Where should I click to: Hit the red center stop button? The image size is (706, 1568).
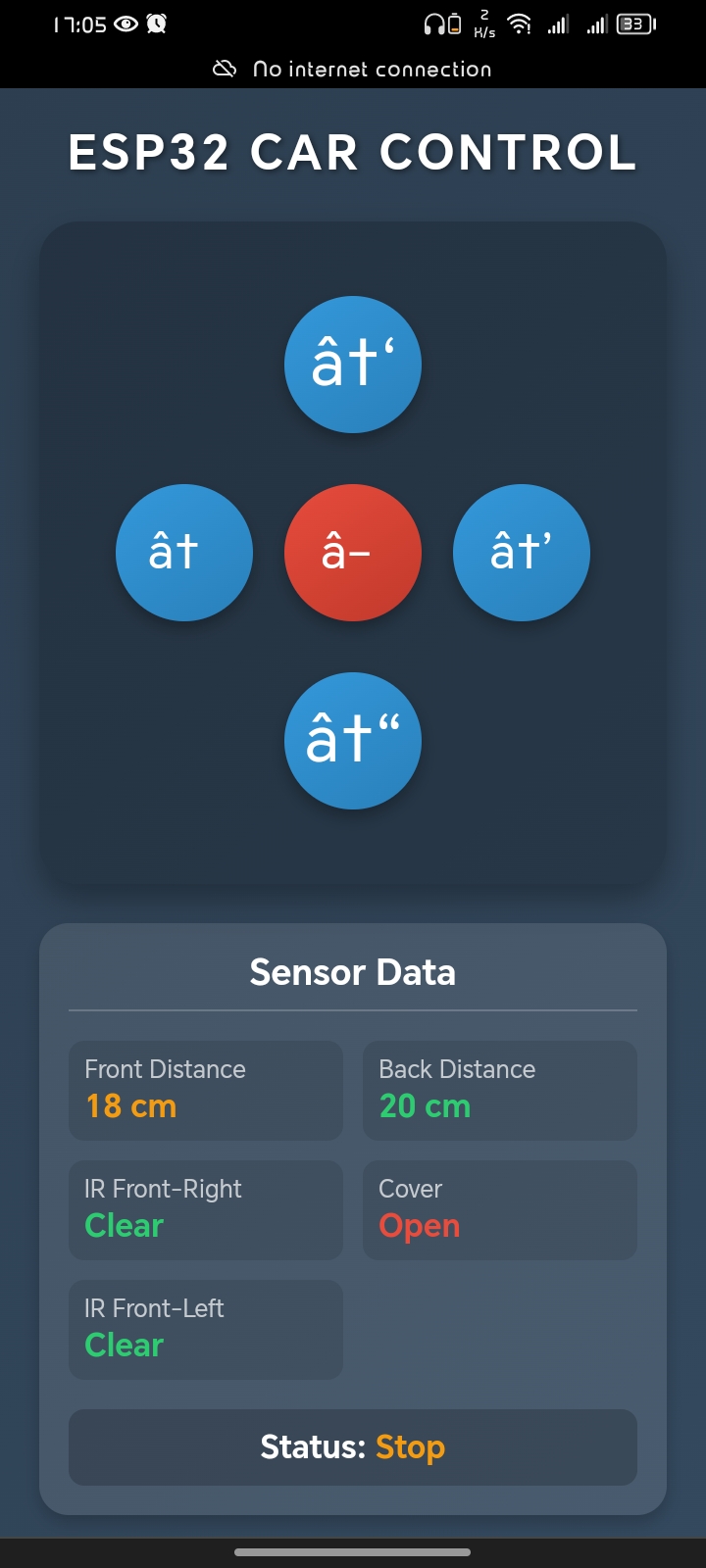coord(353,553)
